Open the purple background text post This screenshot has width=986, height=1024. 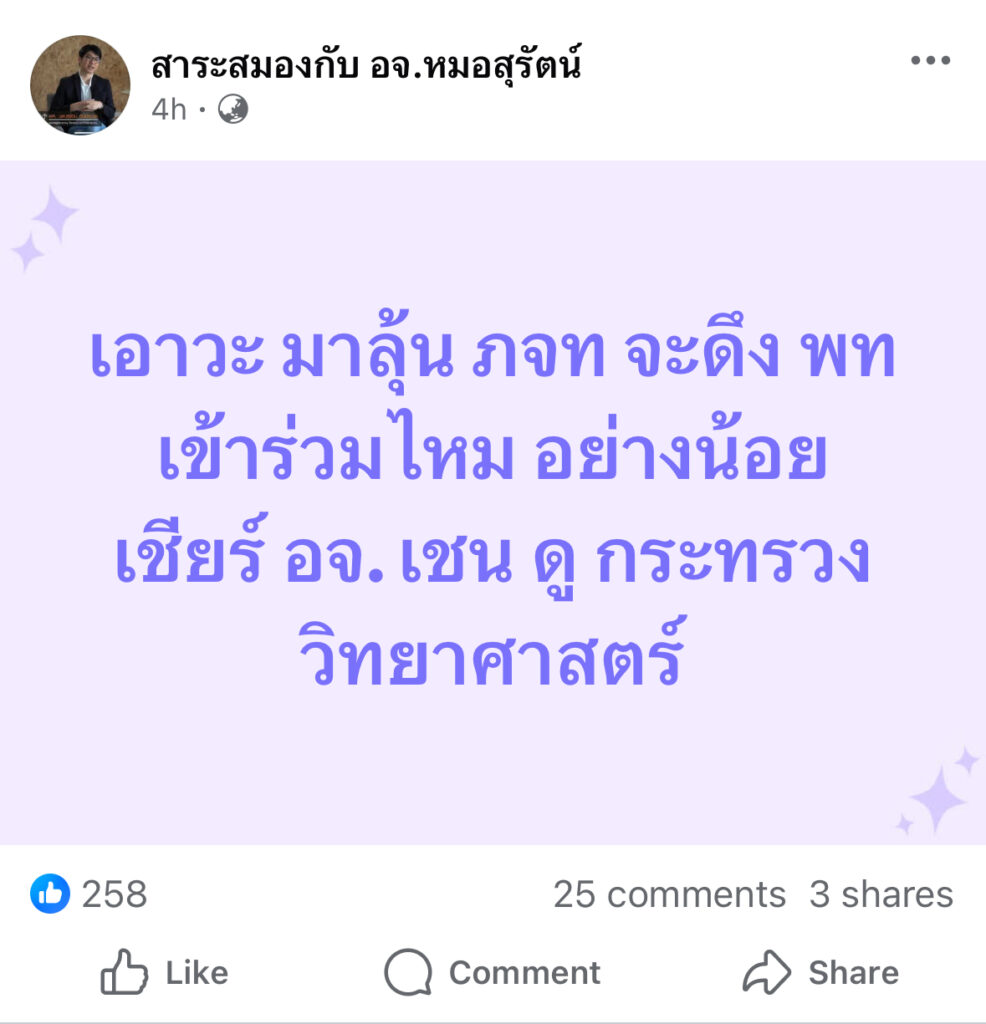(493, 502)
